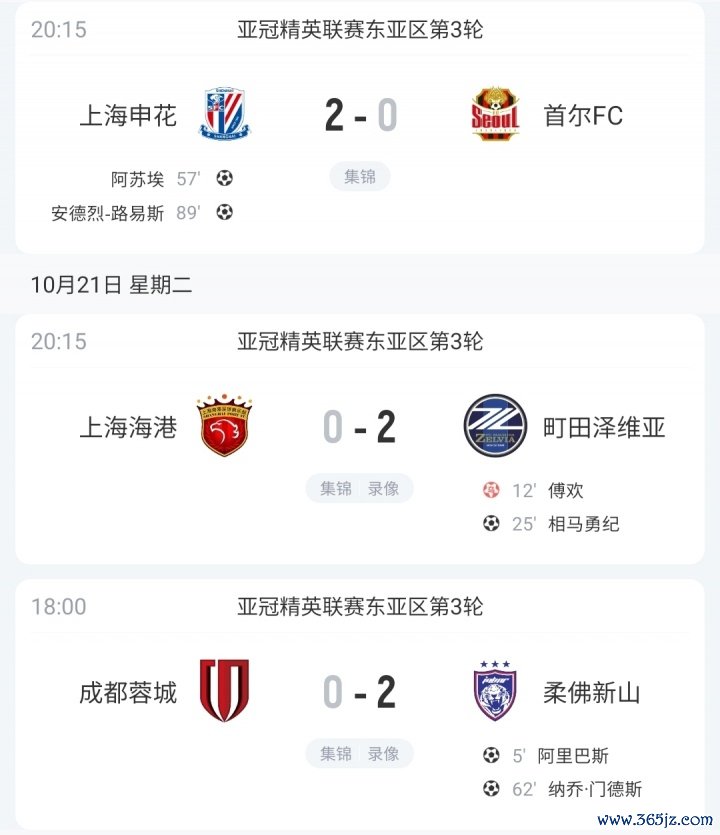
Task: Watch replay (录像) of 上海海港 vs 町田泽维亚
Action: [x=383, y=489]
